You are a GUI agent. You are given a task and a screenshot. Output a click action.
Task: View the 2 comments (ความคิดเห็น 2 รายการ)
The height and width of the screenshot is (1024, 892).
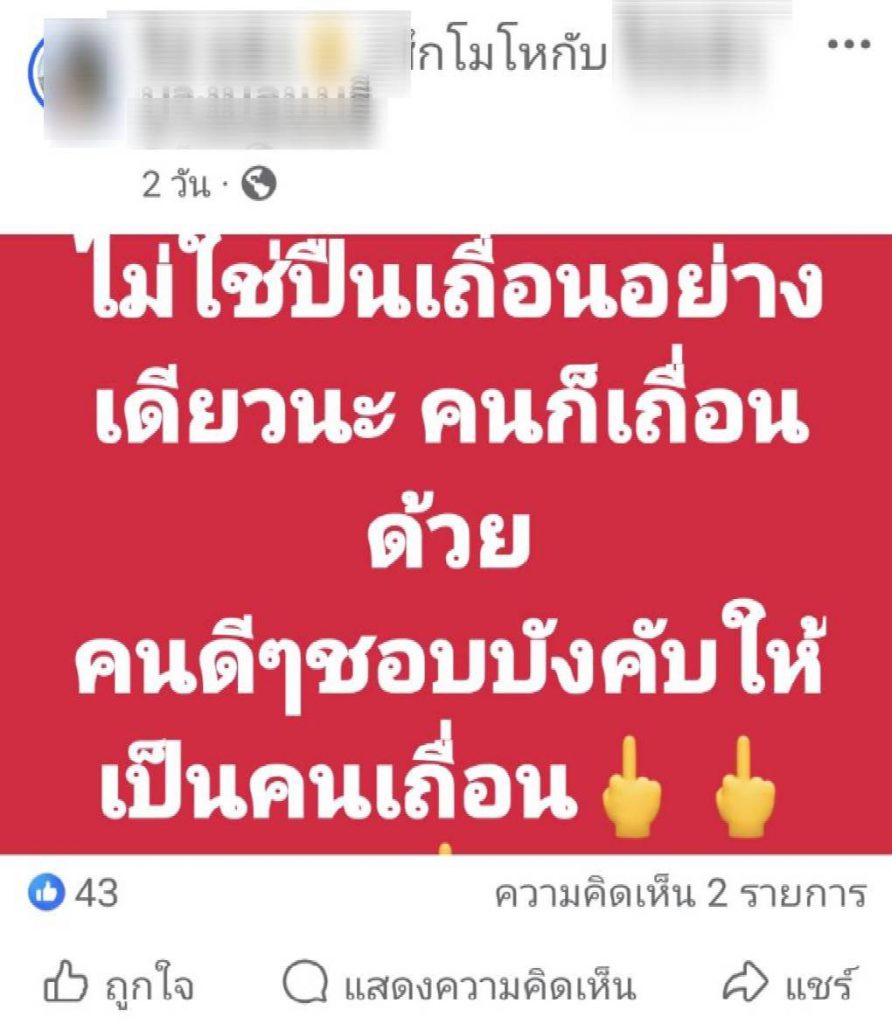point(680,893)
